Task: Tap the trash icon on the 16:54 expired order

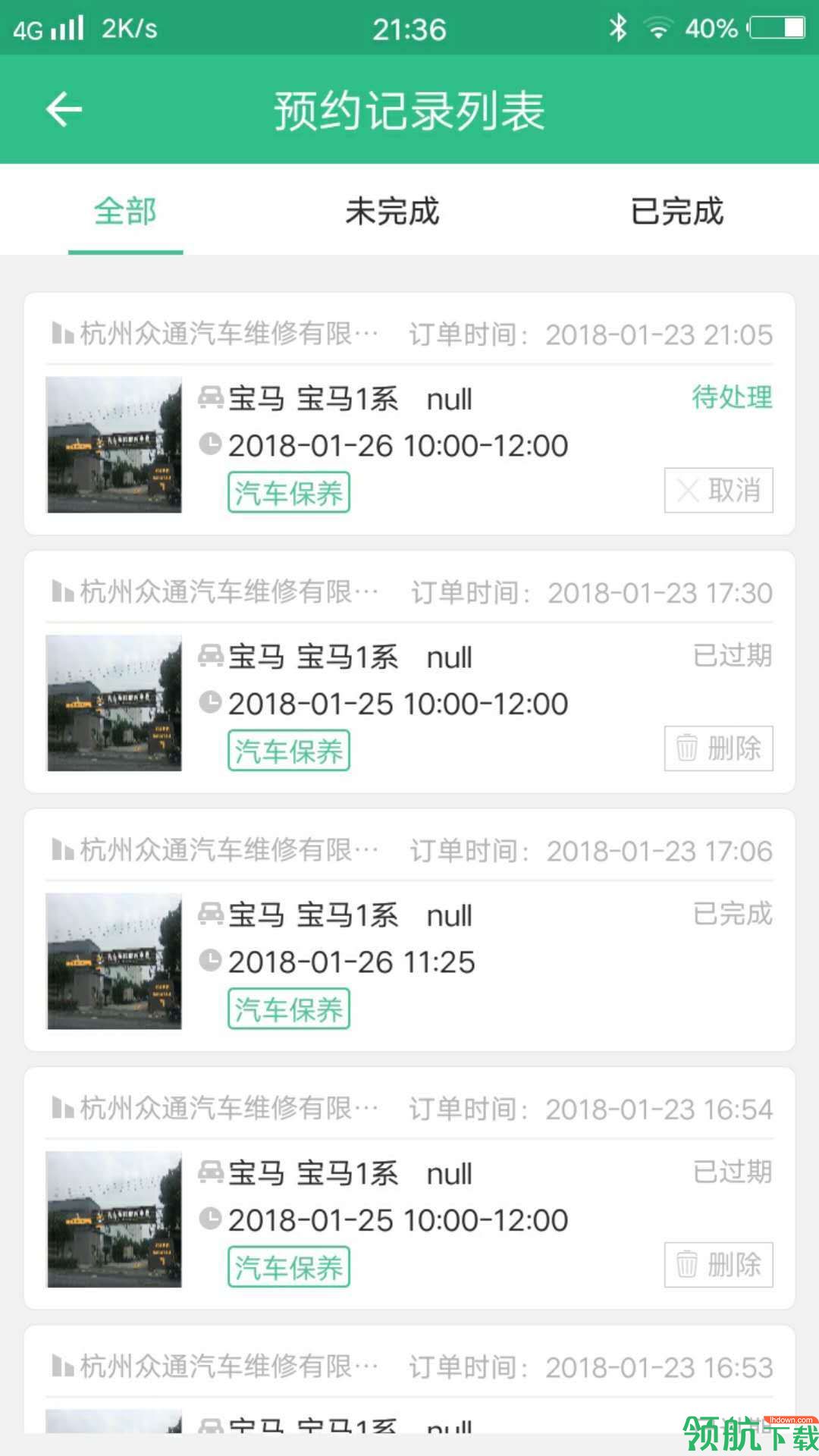Action: 687,1265
